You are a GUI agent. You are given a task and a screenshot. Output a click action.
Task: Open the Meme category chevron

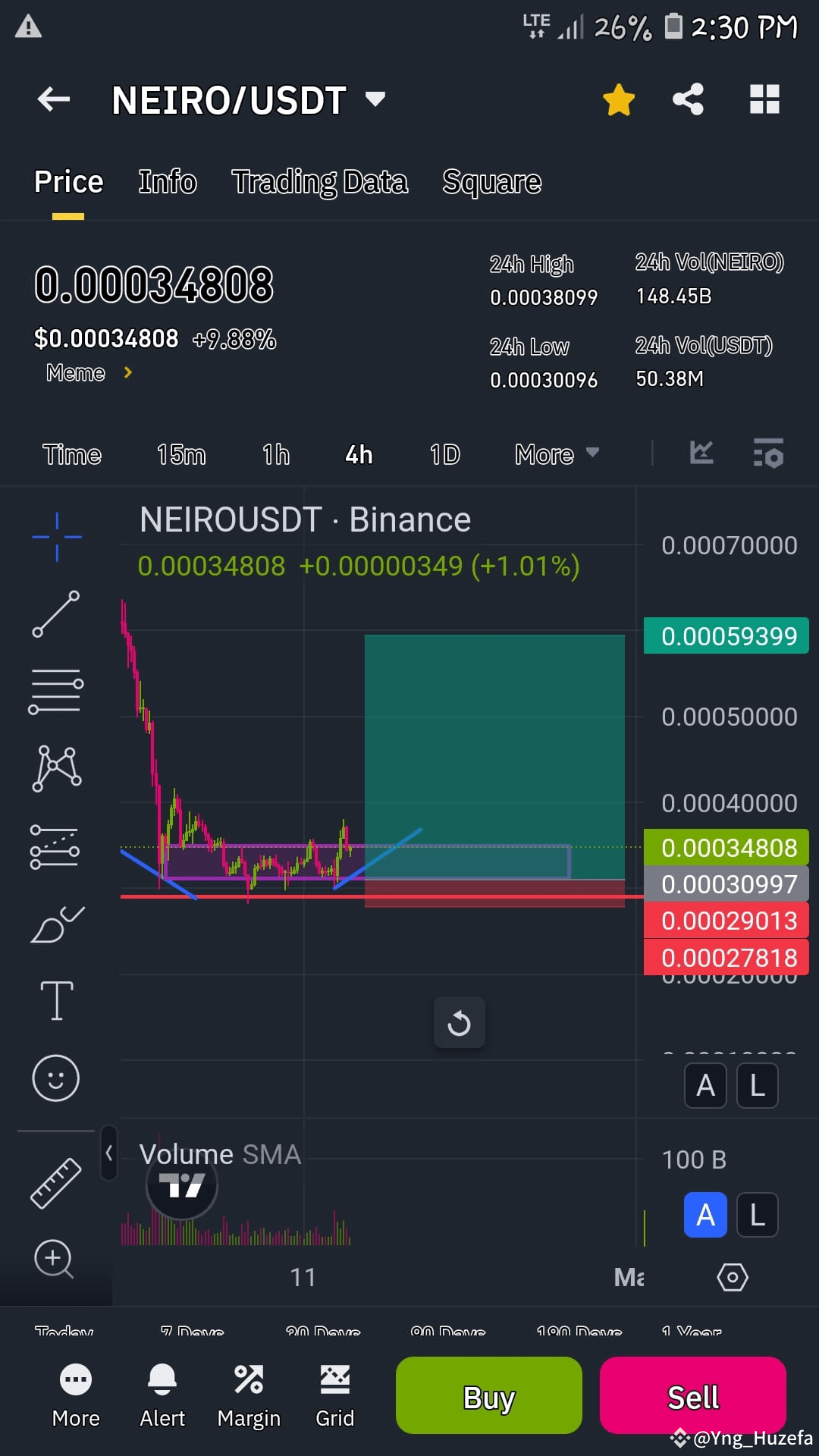[127, 373]
